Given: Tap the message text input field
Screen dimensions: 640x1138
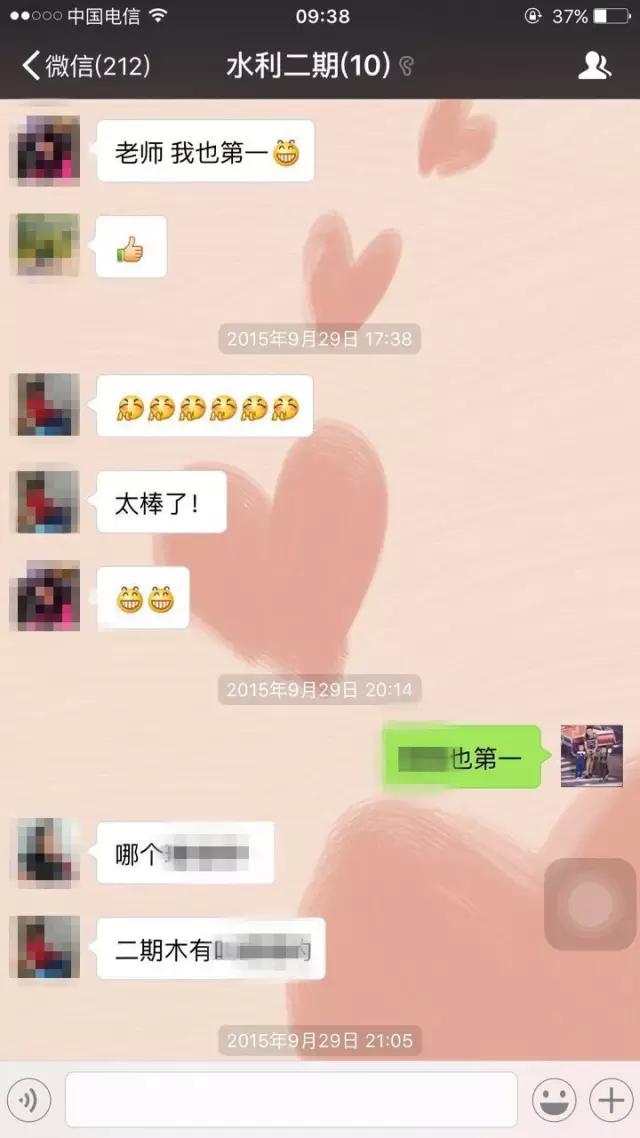Looking at the screenshot, I should click(291, 1100).
